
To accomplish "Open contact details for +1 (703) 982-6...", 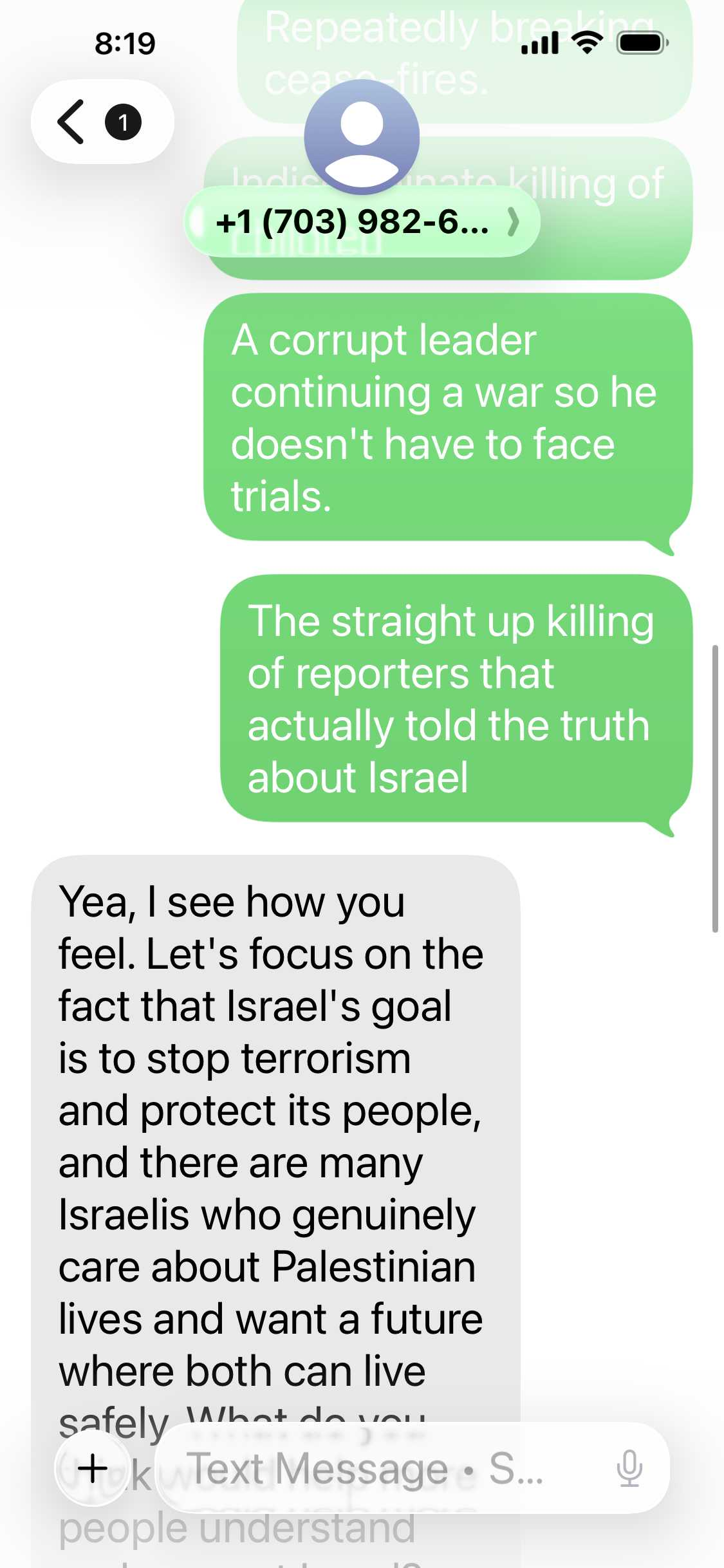I will click(362, 222).
